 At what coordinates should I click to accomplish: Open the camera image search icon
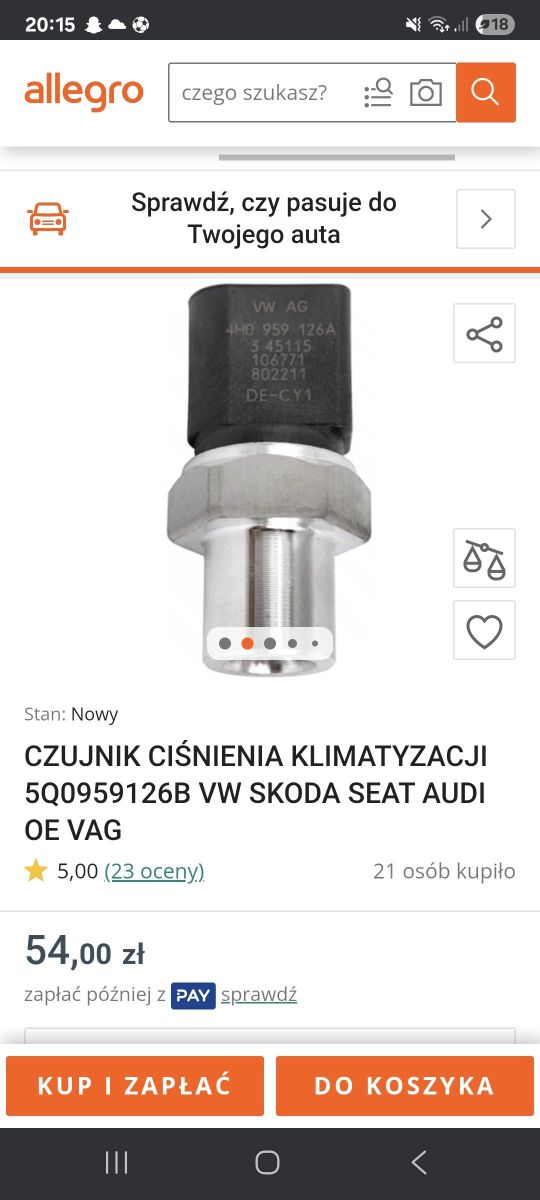point(426,93)
